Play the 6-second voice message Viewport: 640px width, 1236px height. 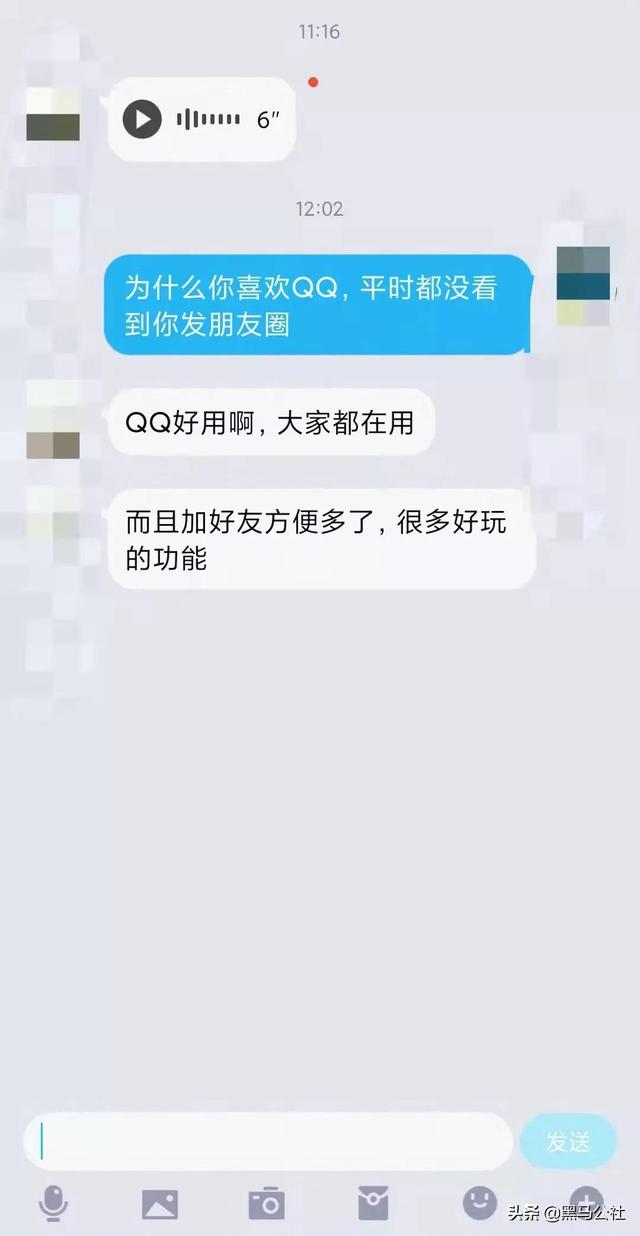tap(142, 120)
